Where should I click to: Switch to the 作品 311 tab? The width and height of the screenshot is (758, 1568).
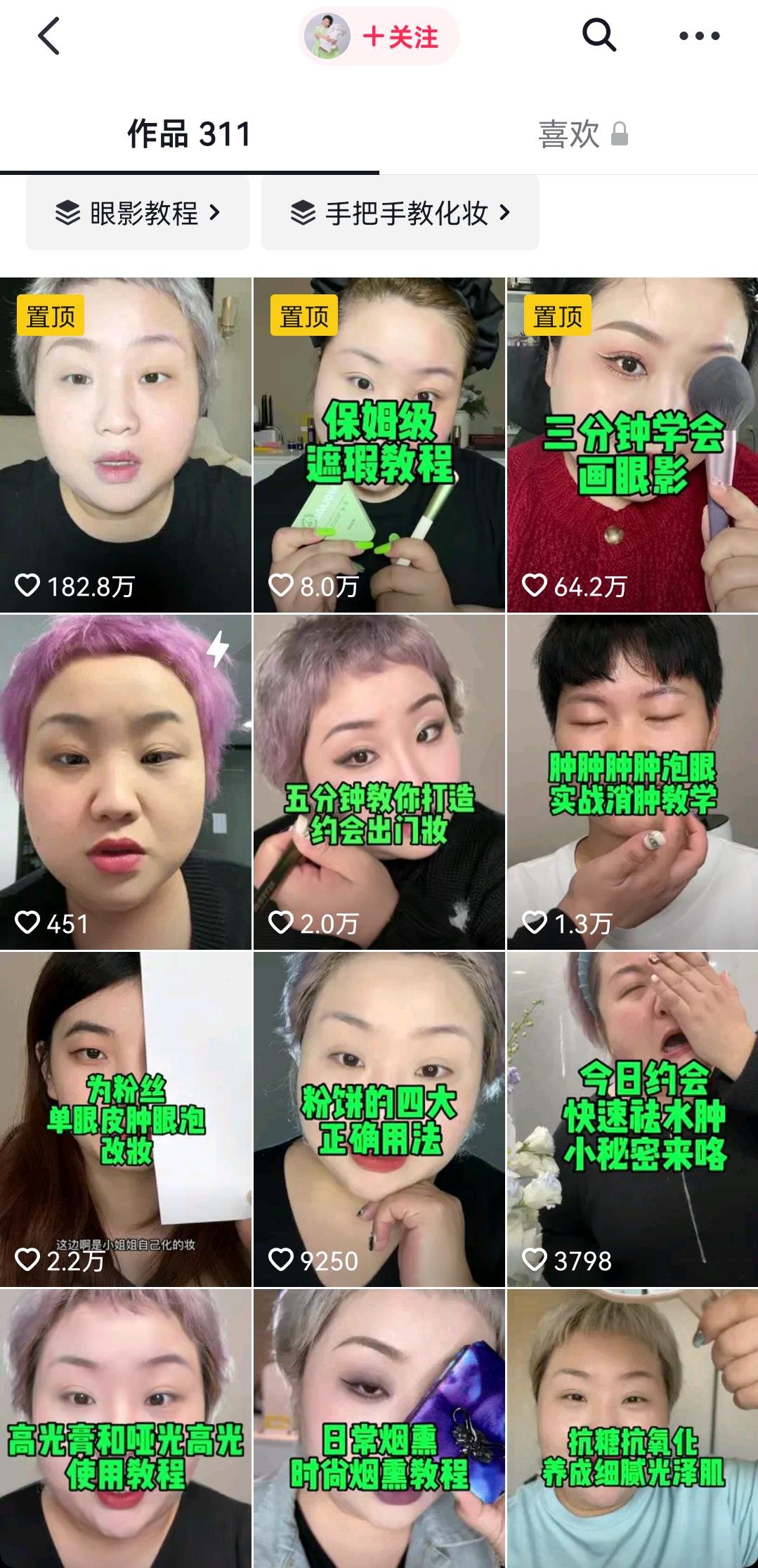click(189, 134)
